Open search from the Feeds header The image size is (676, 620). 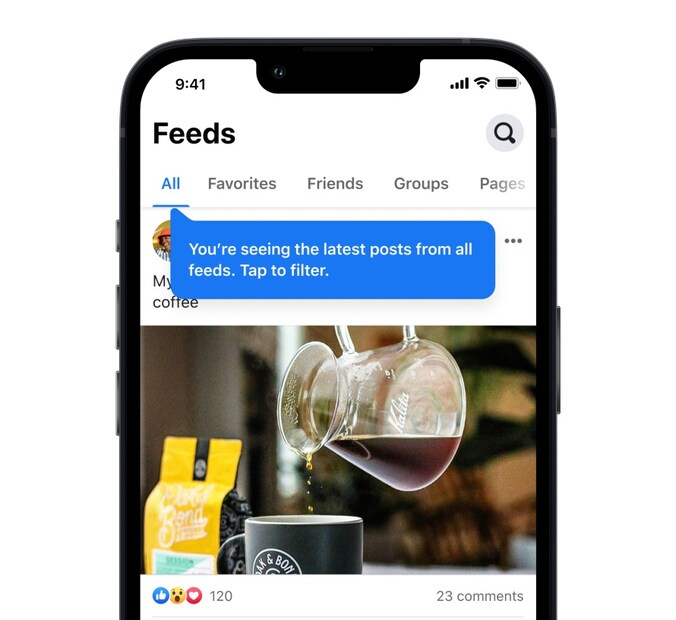pyautogui.click(x=505, y=133)
